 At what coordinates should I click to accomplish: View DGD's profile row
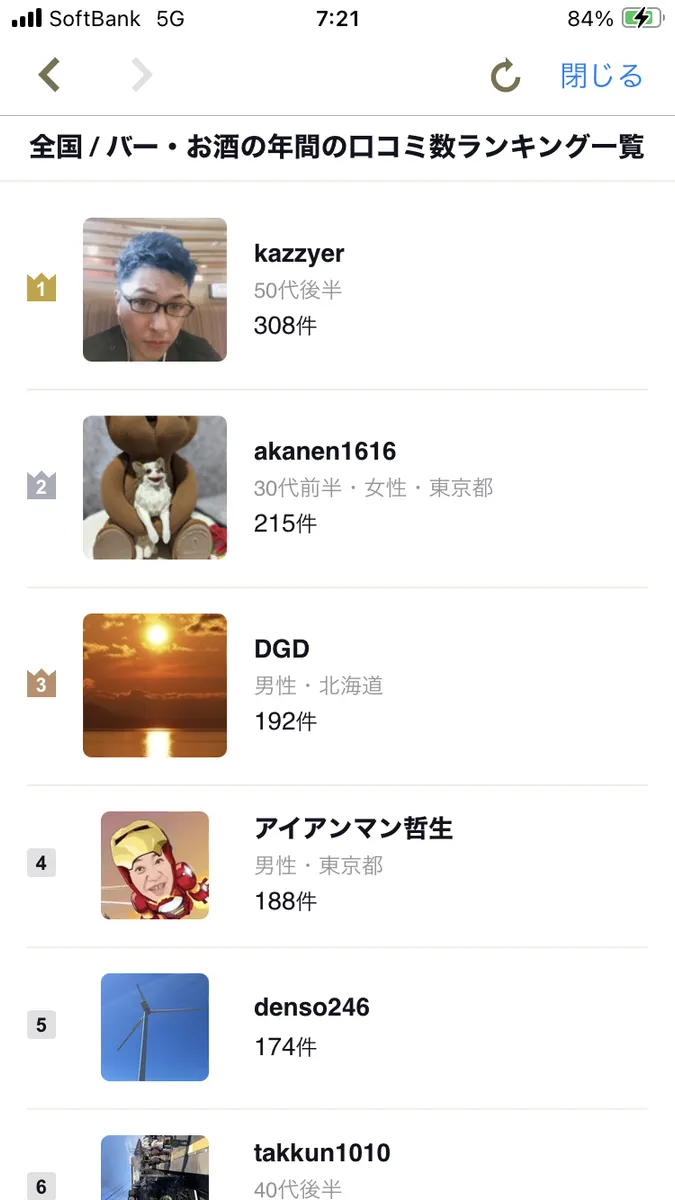[x=282, y=649]
